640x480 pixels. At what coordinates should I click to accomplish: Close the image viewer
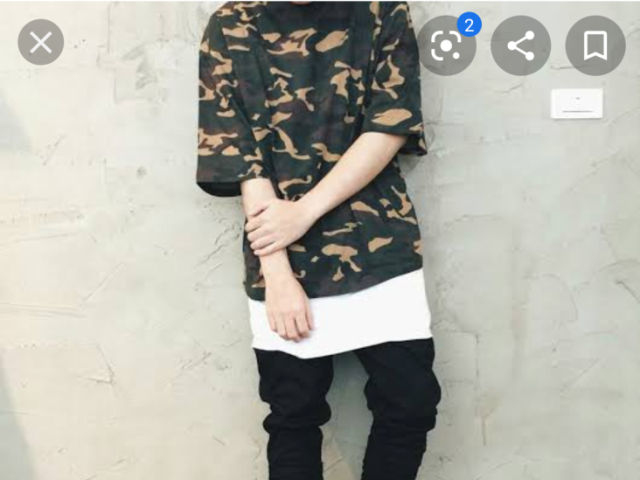(41, 42)
